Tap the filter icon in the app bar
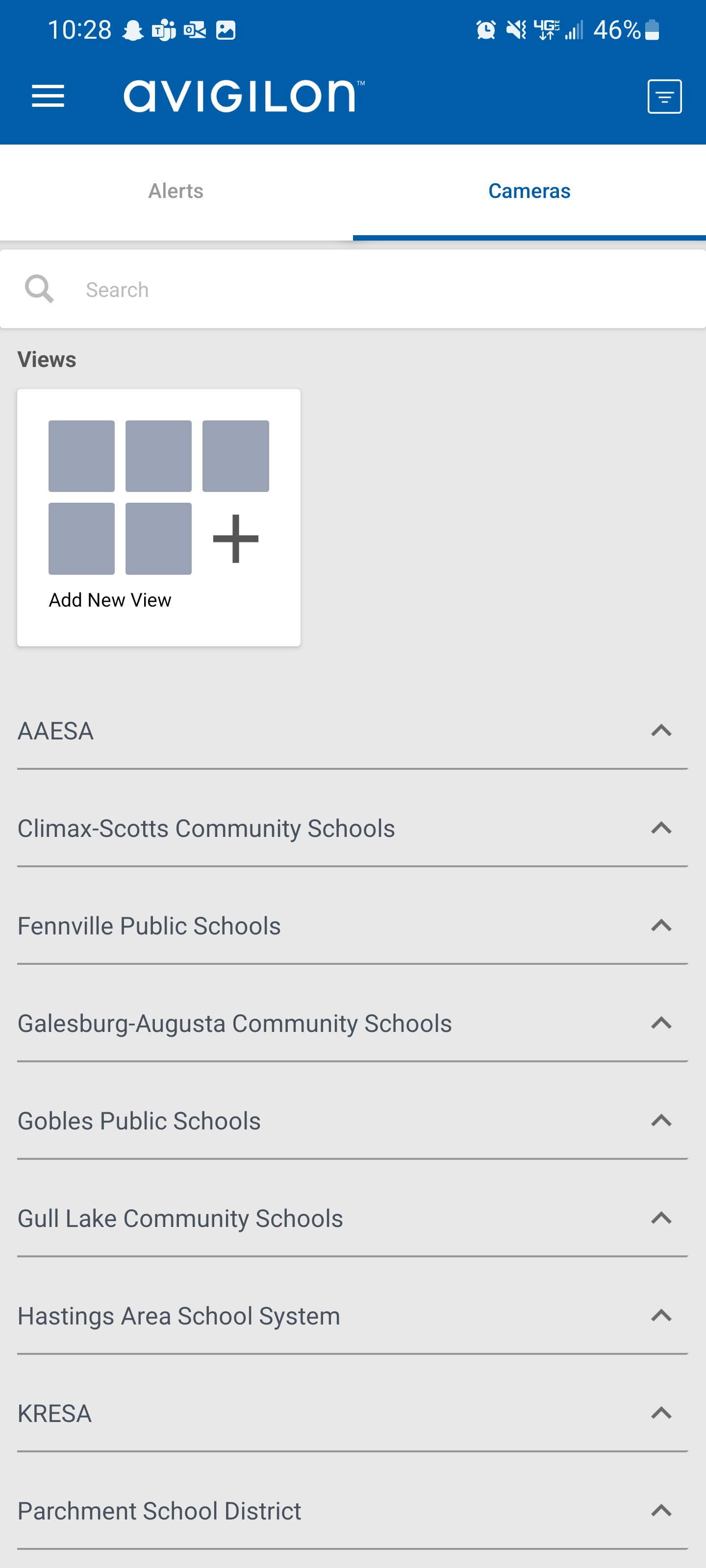The image size is (706, 1568). pyautogui.click(x=664, y=96)
